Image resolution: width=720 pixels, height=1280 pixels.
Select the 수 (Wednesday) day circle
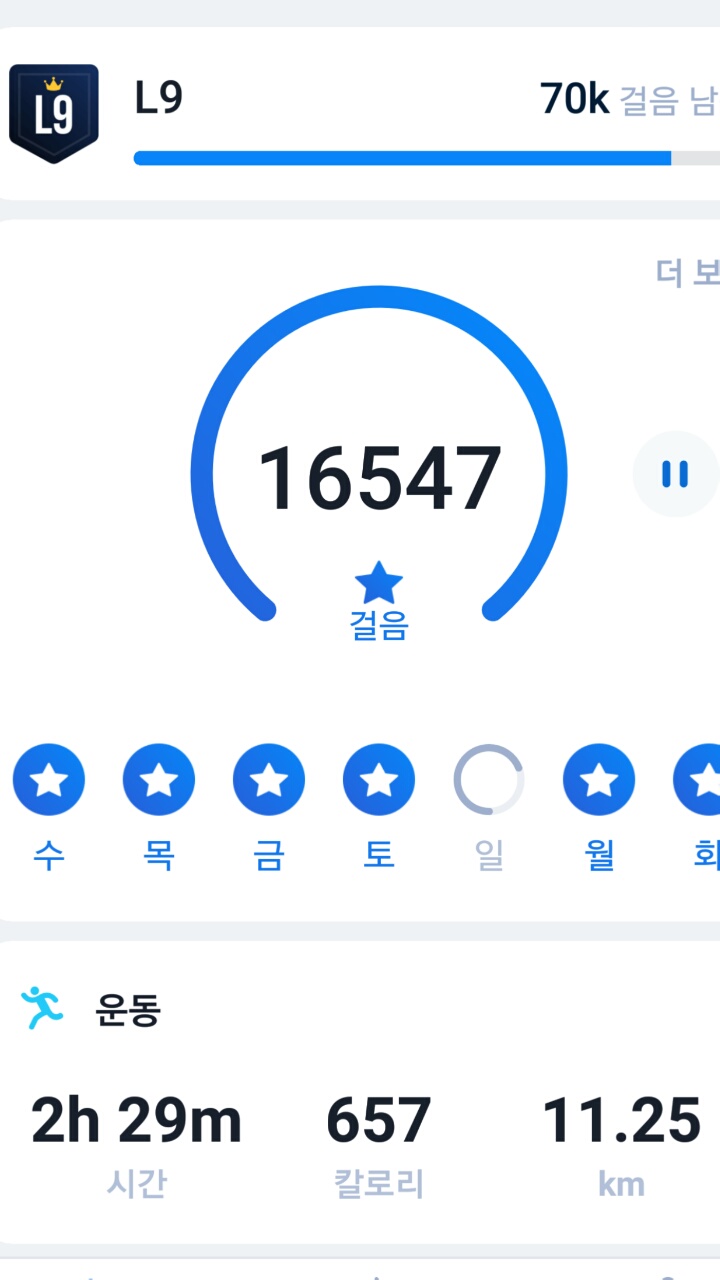point(49,780)
